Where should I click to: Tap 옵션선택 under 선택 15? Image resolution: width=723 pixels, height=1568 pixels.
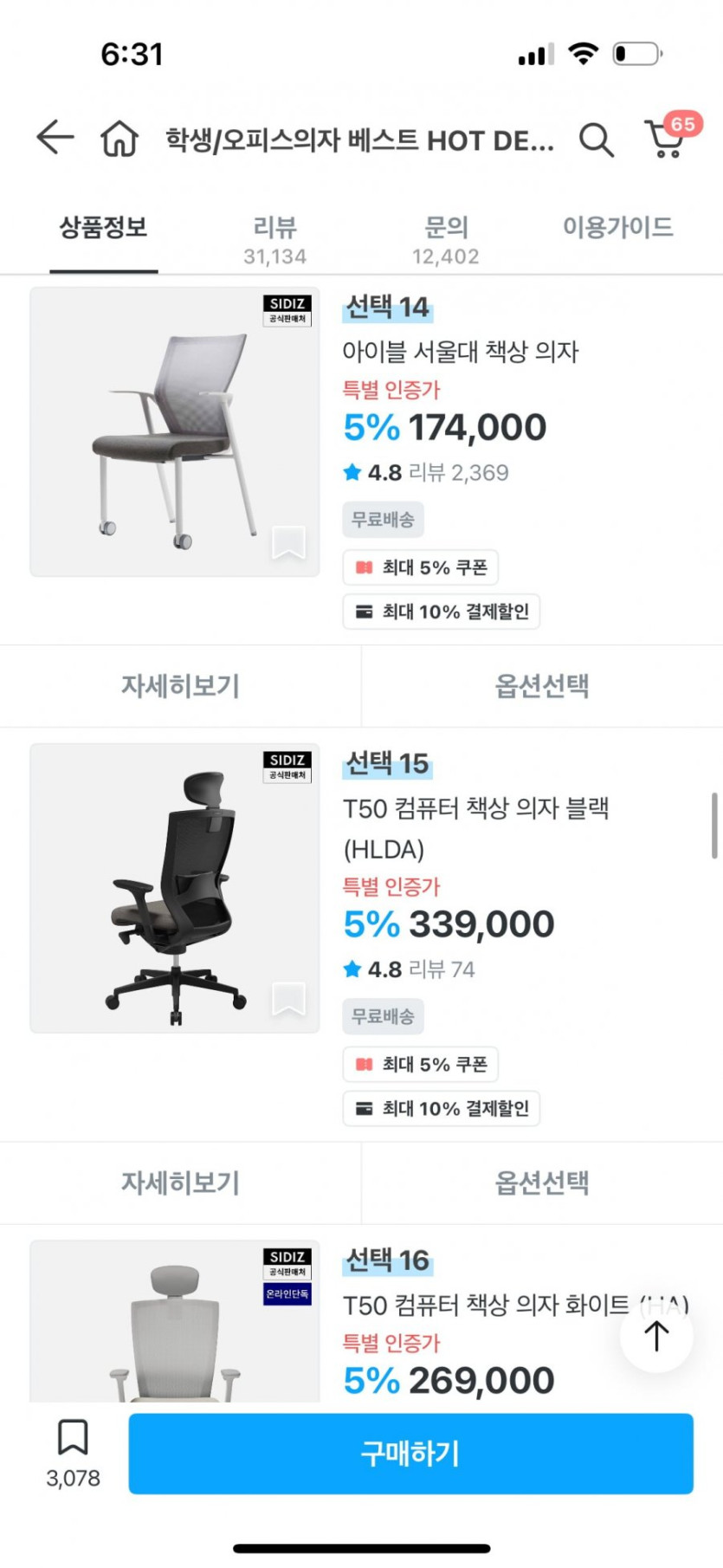[542, 1182]
